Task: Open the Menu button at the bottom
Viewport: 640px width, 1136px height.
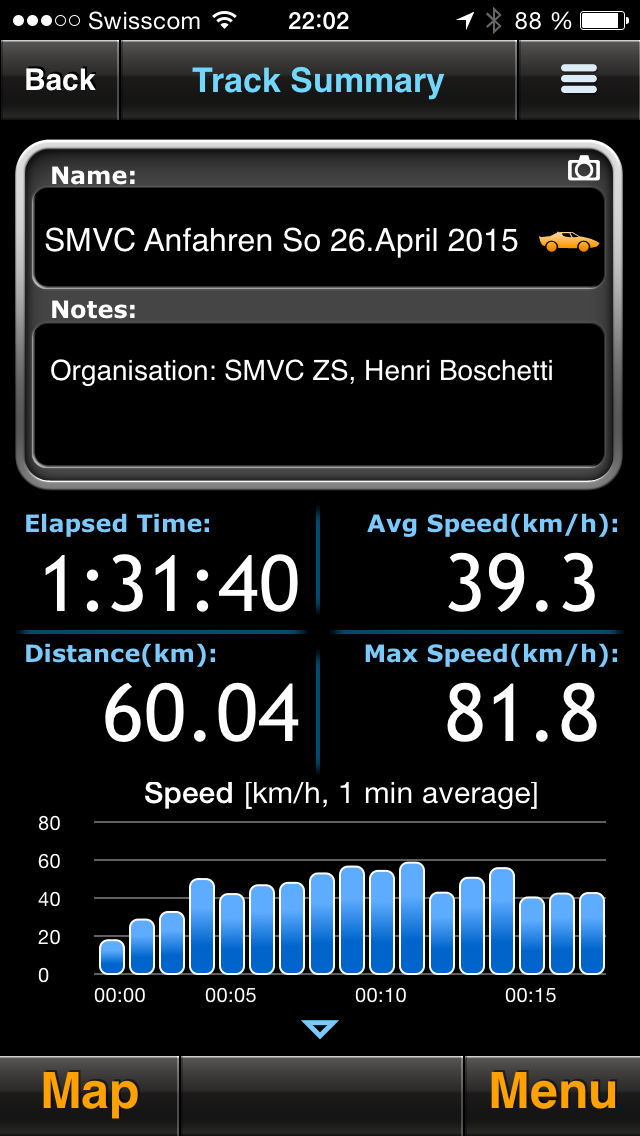Action: click(x=552, y=1092)
